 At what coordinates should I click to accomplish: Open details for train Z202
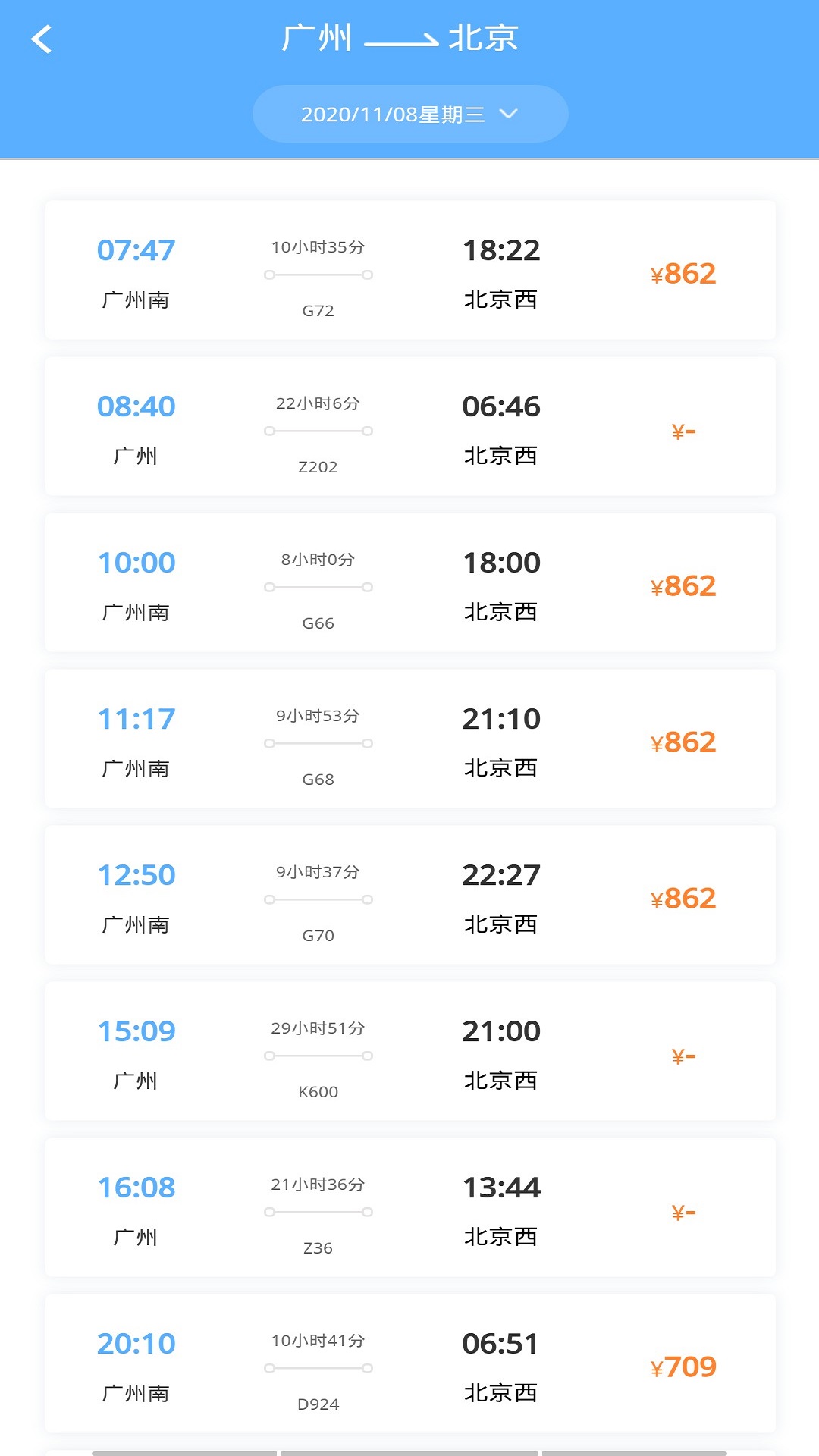(409, 426)
